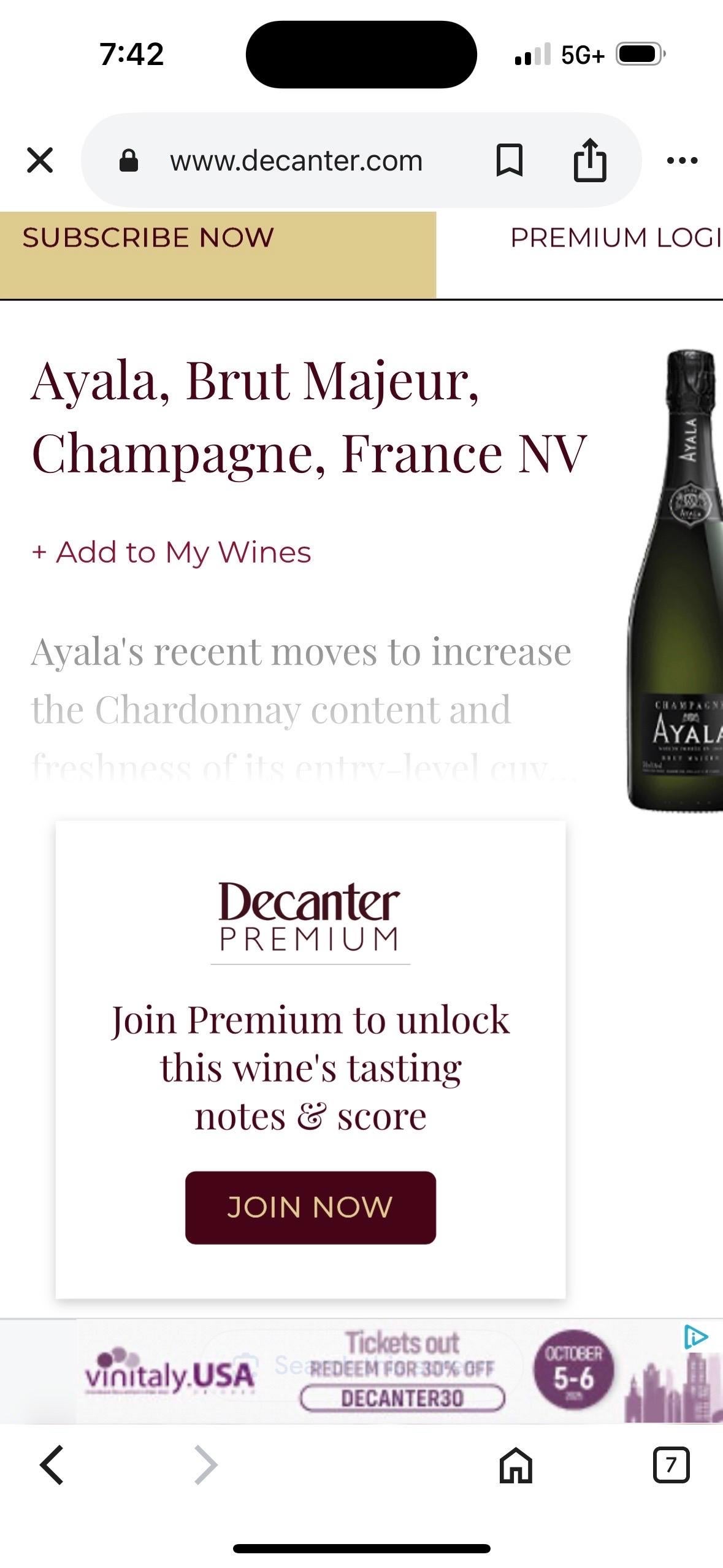Close the browser tab with X

[x=40, y=160]
